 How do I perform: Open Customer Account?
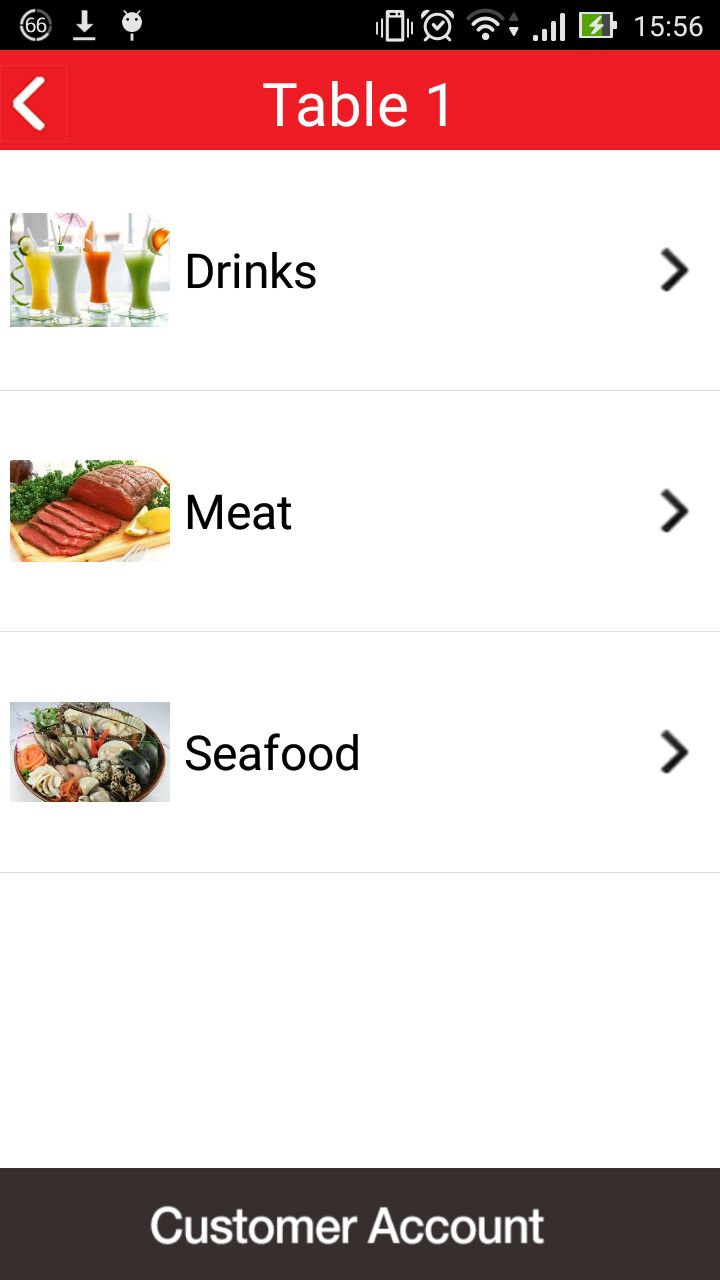[x=360, y=1225]
